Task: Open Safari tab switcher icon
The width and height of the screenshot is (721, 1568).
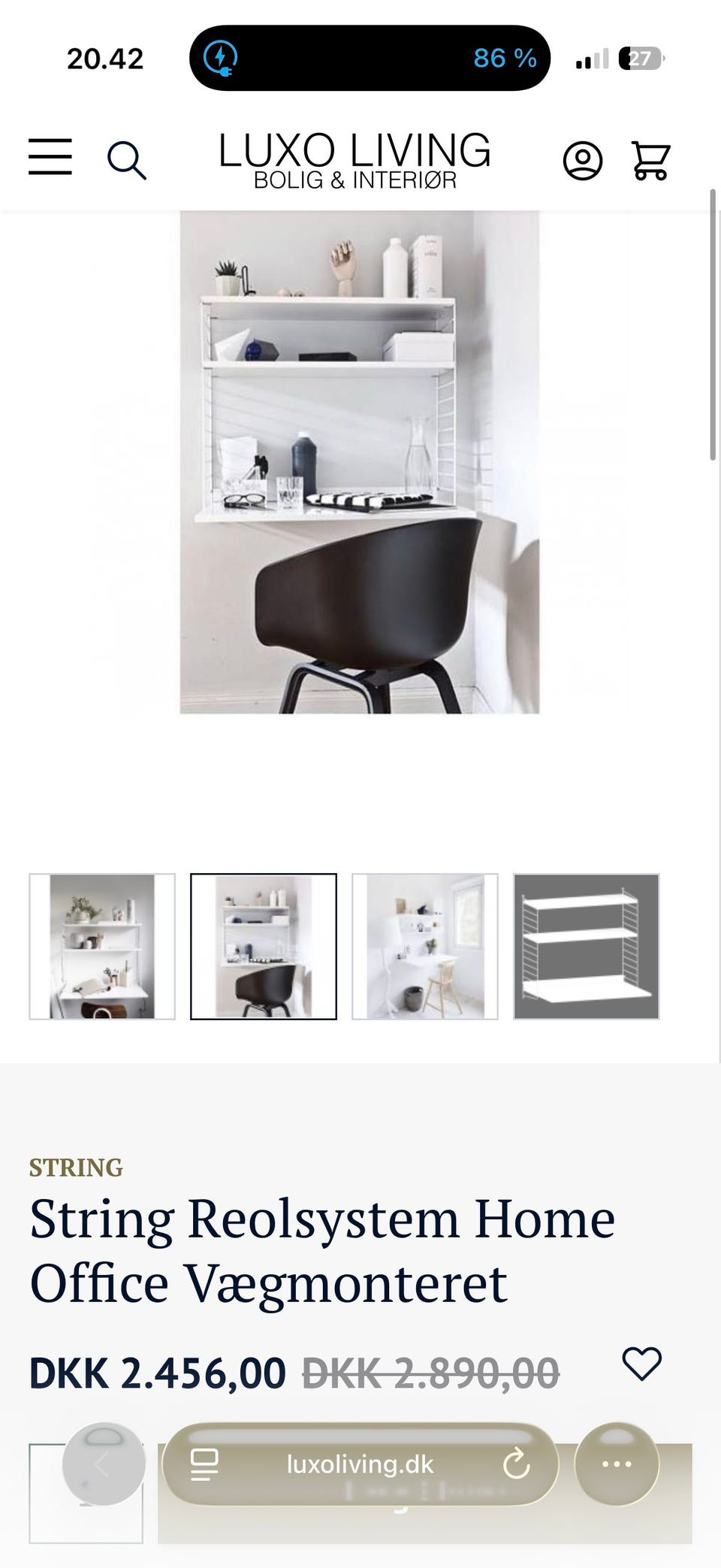Action: (x=203, y=1466)
